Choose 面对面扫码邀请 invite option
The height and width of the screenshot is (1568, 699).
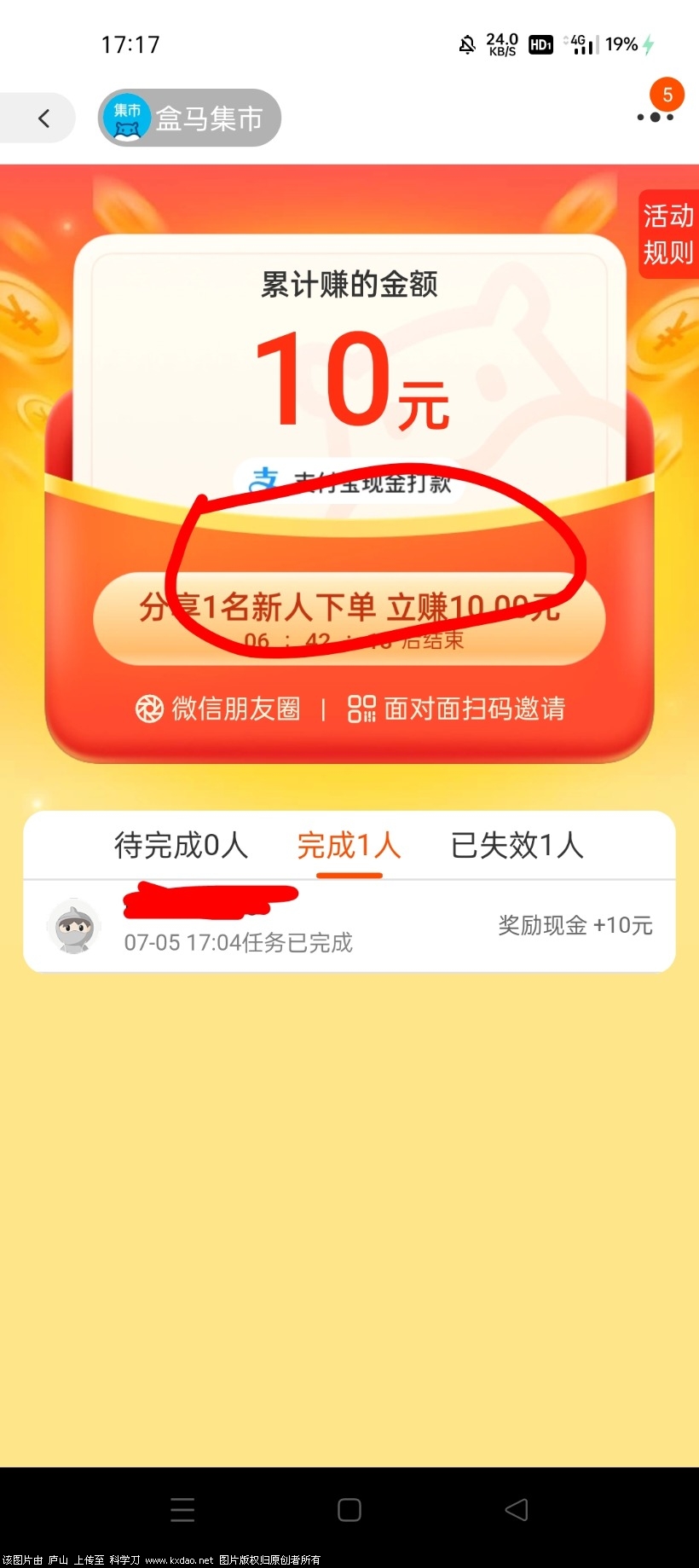click(x=457, y=709)
